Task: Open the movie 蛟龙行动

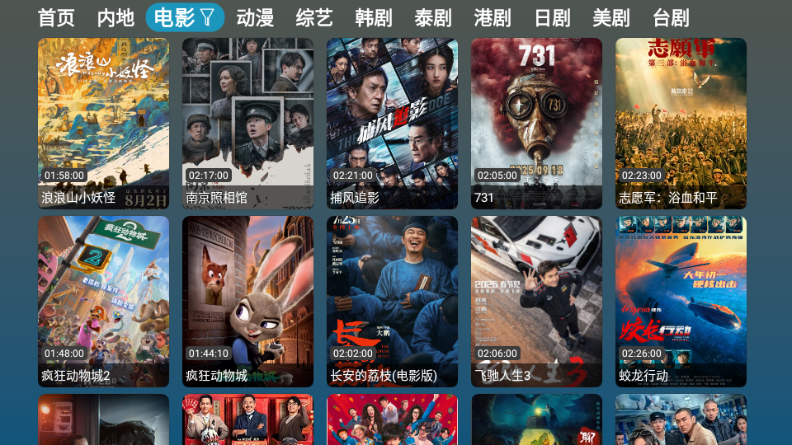Action: pos(681,300)
